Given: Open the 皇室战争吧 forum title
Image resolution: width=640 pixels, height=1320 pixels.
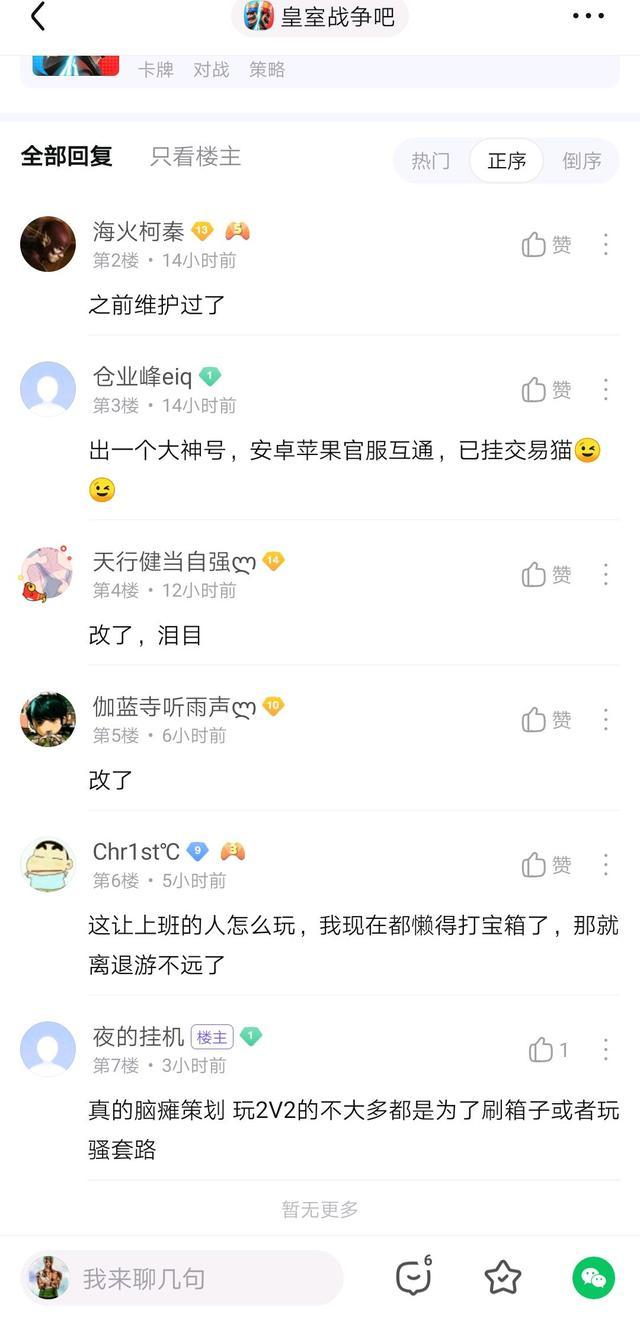Looking at the screenshot, I should pos(320,16).
